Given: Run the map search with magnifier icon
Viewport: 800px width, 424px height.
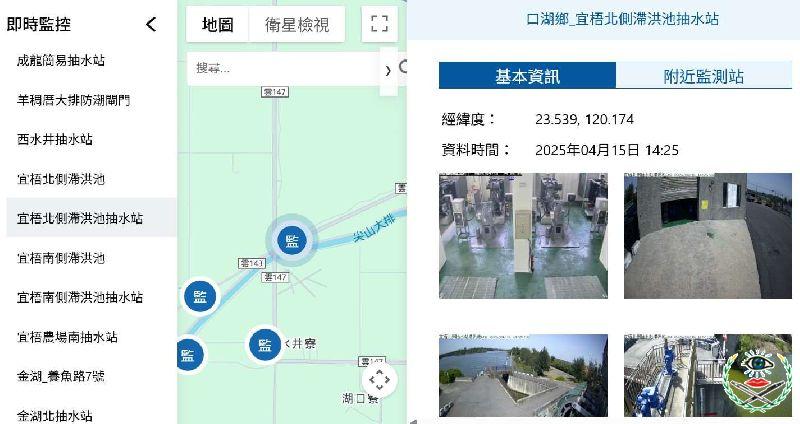Looking at the screenshot, I should click(403, 68).
